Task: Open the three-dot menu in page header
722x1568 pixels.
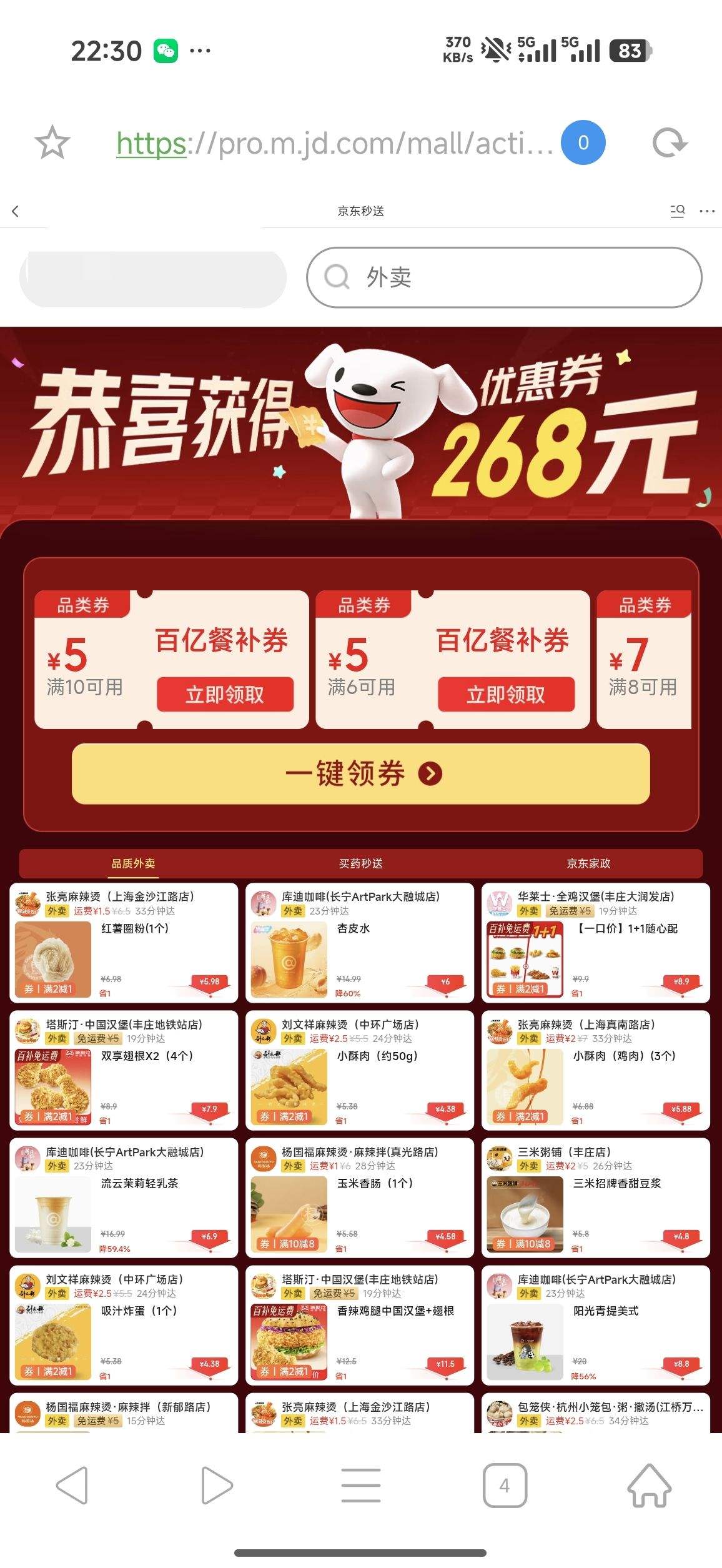Action: [707, 211]
